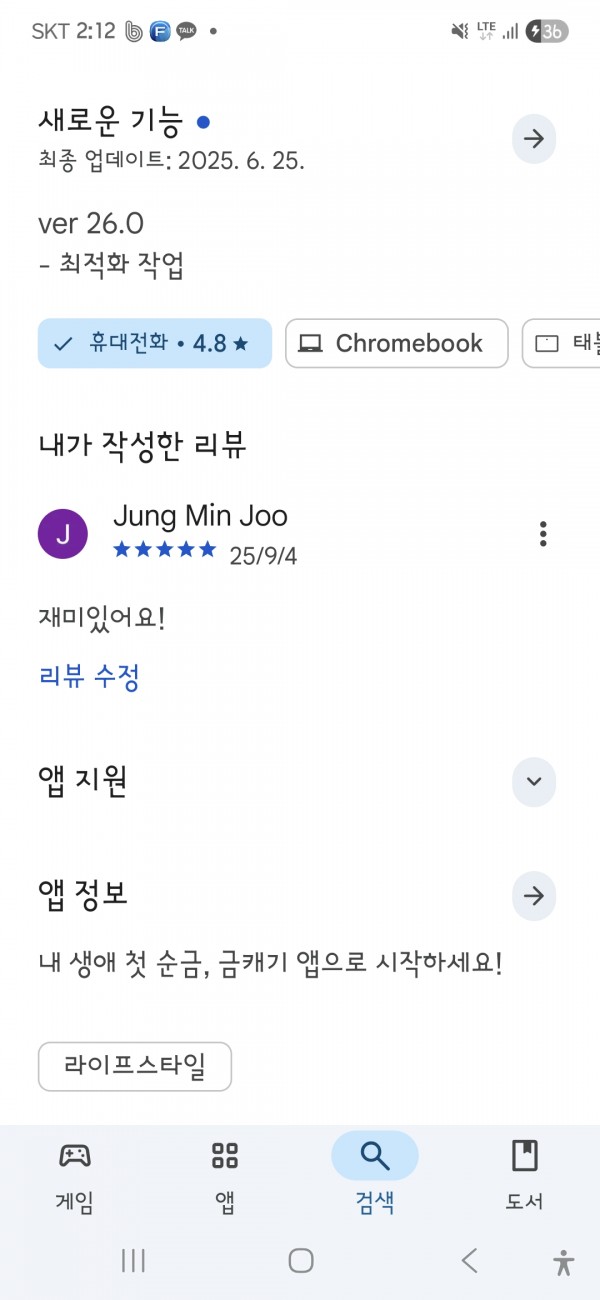Switch to the 검색 tab

coord(375,1175)
